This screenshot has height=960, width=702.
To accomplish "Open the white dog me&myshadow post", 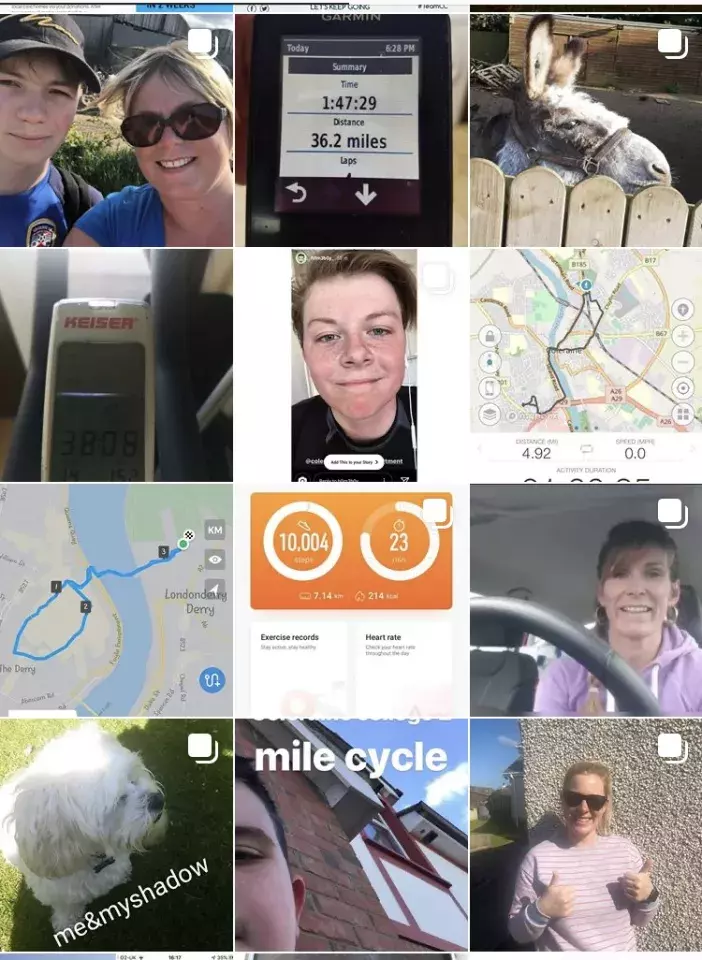I will (x=116, y=835).
